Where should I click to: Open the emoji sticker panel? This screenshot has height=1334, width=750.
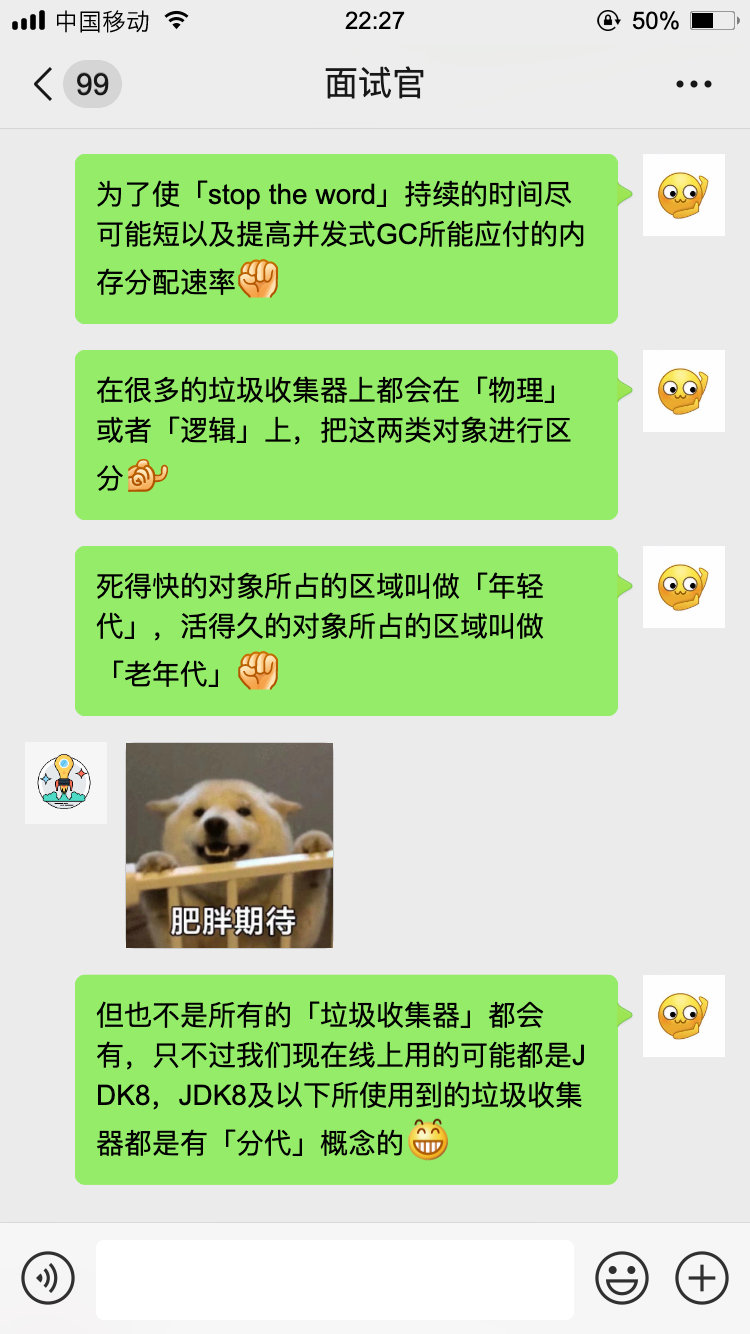(622, 1278)
